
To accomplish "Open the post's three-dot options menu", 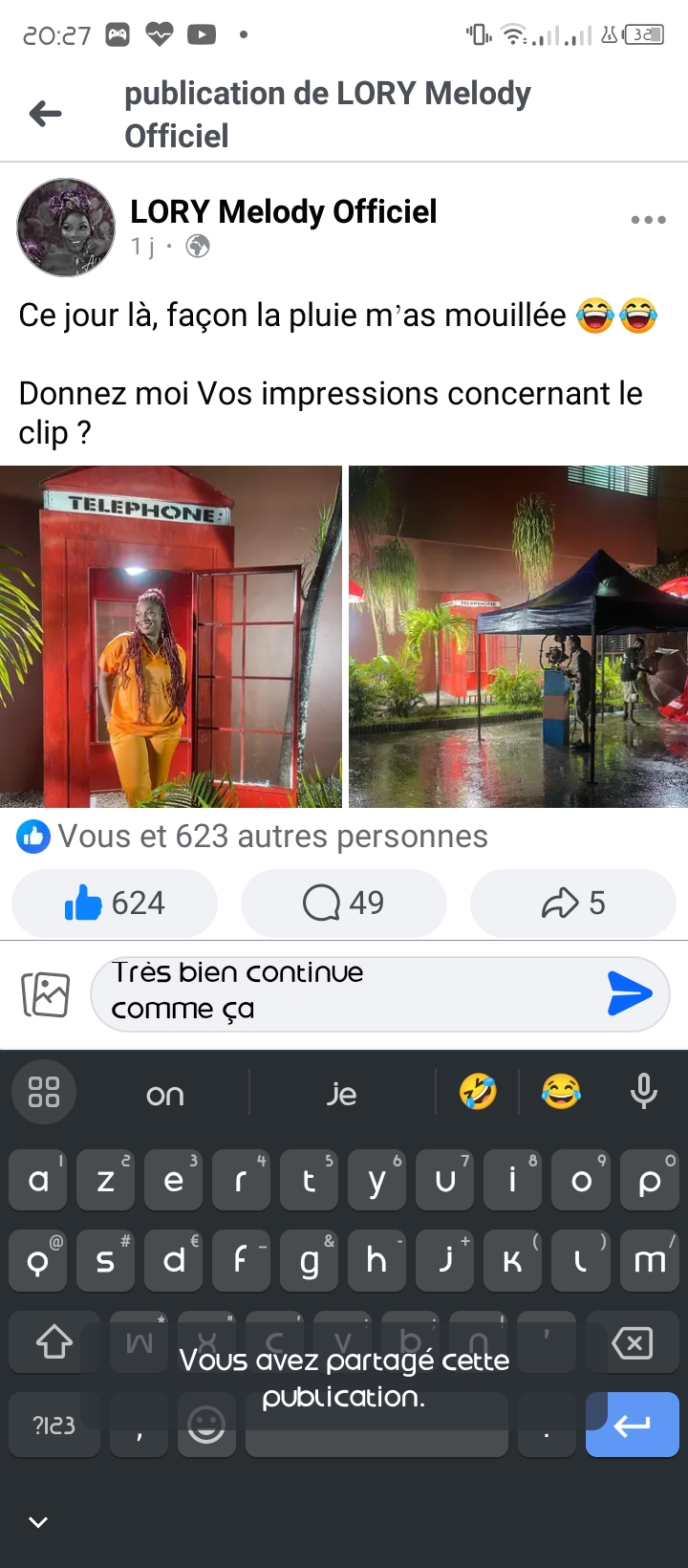I will 648,220.
